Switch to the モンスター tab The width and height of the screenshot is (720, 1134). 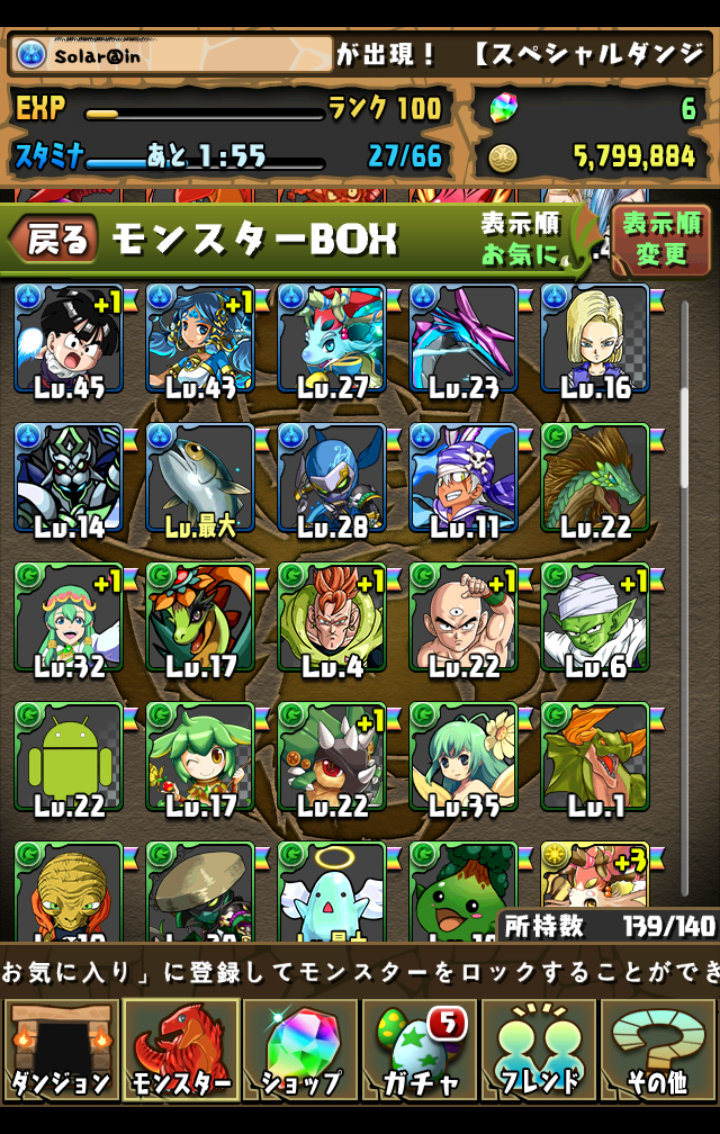181,1050
